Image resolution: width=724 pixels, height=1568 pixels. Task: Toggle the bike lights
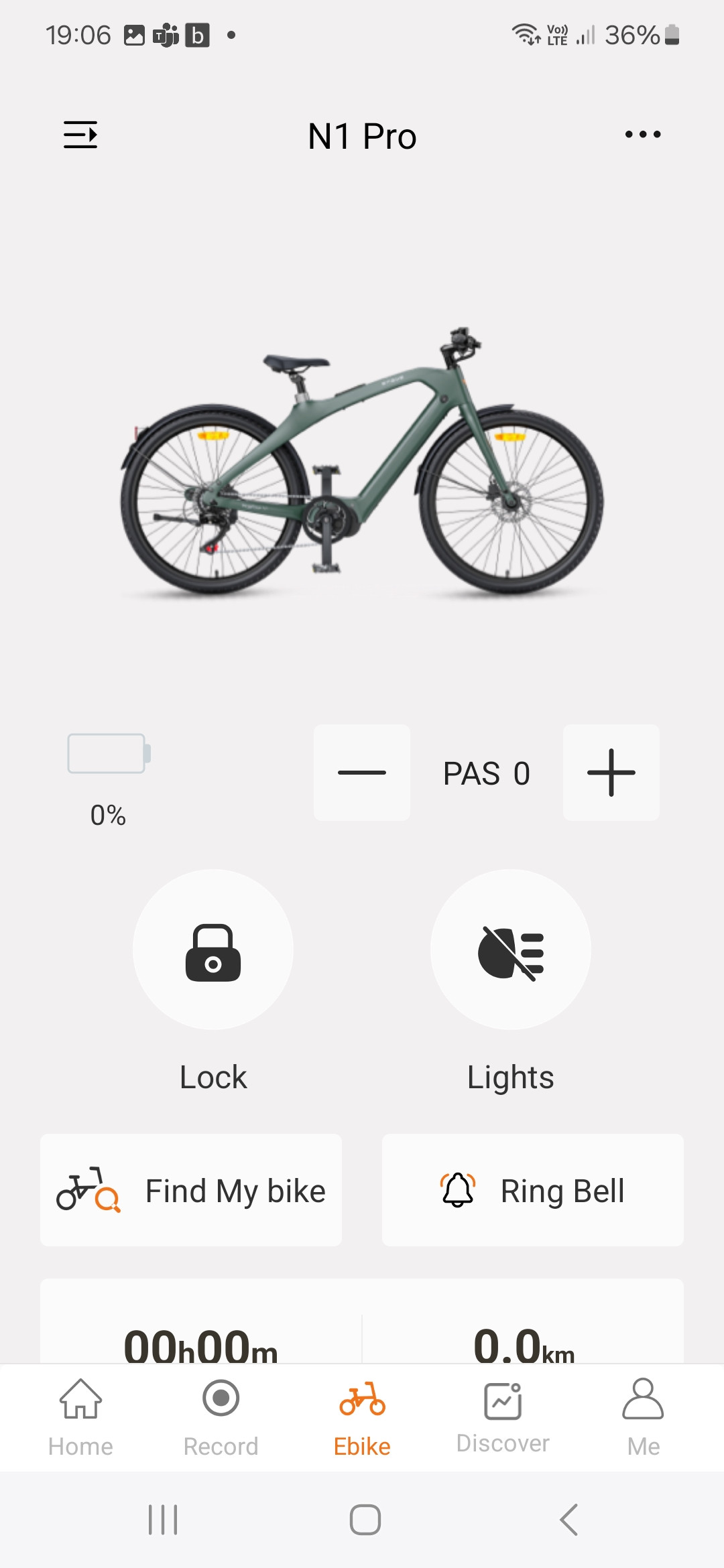click(510, 950)
